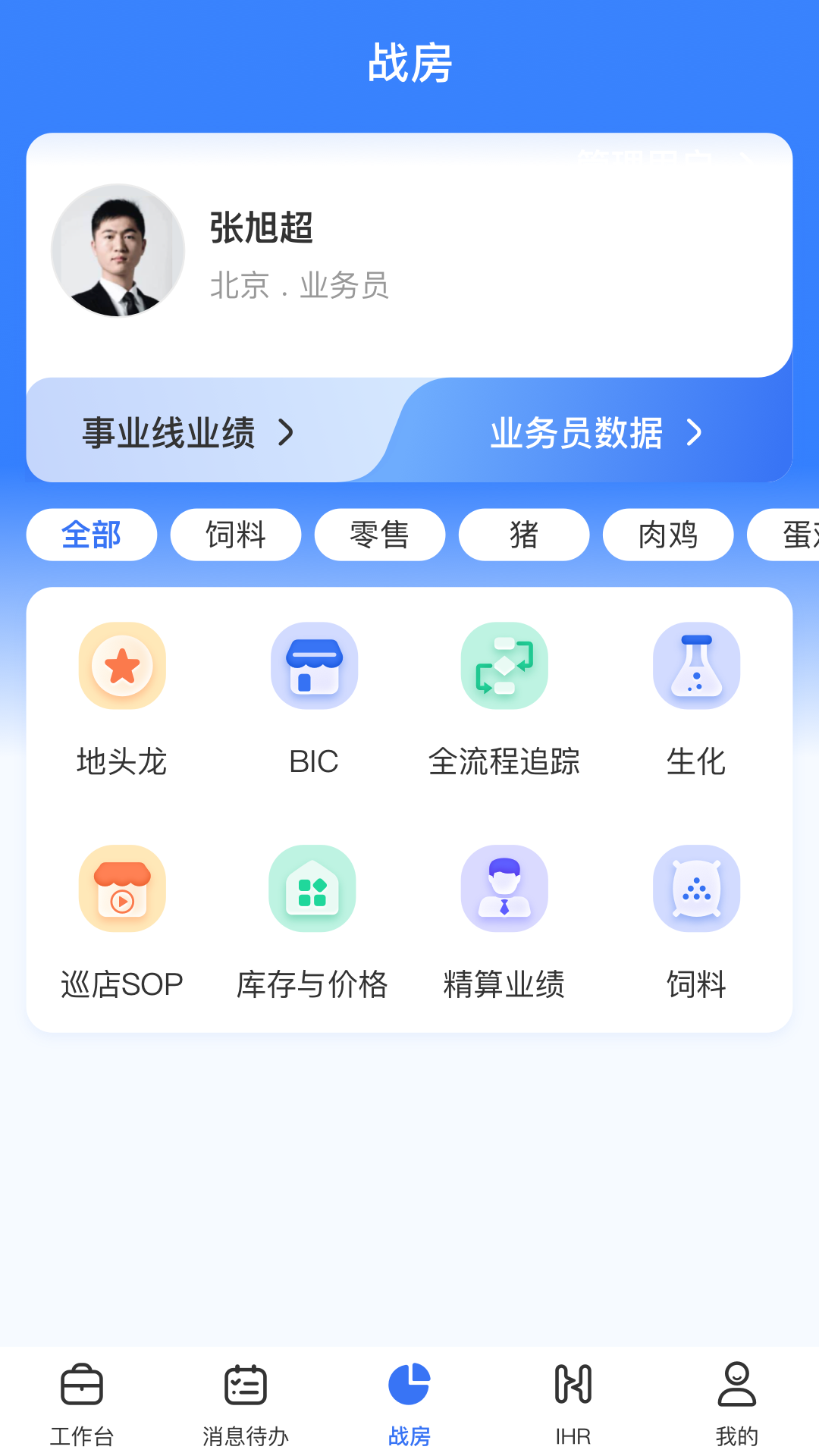Switch filter to 肉鸡
The width and height of the screenshot is (819, 1456).
(667, 535)
